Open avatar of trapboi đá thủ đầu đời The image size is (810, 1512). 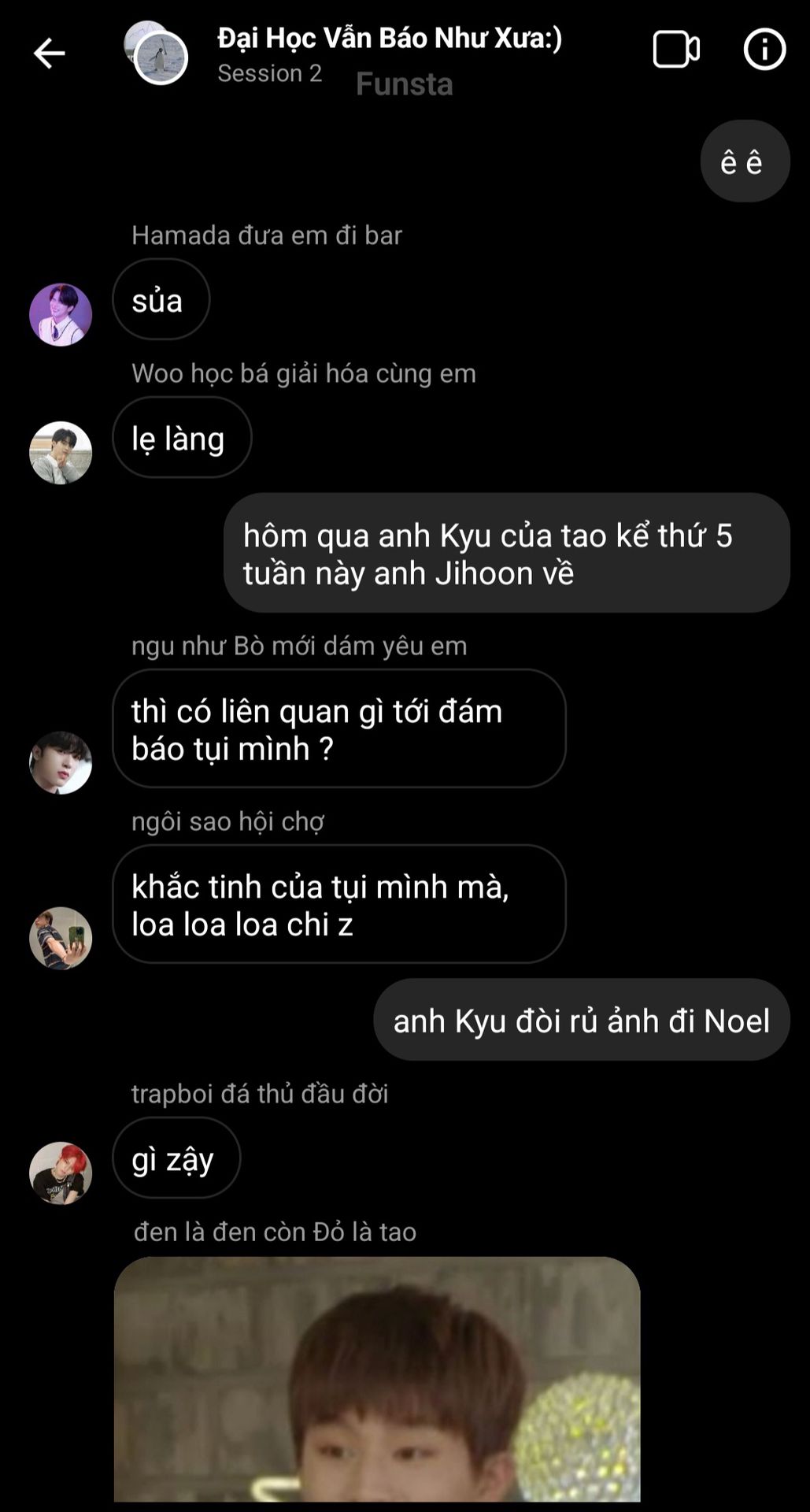[61, 1173]
